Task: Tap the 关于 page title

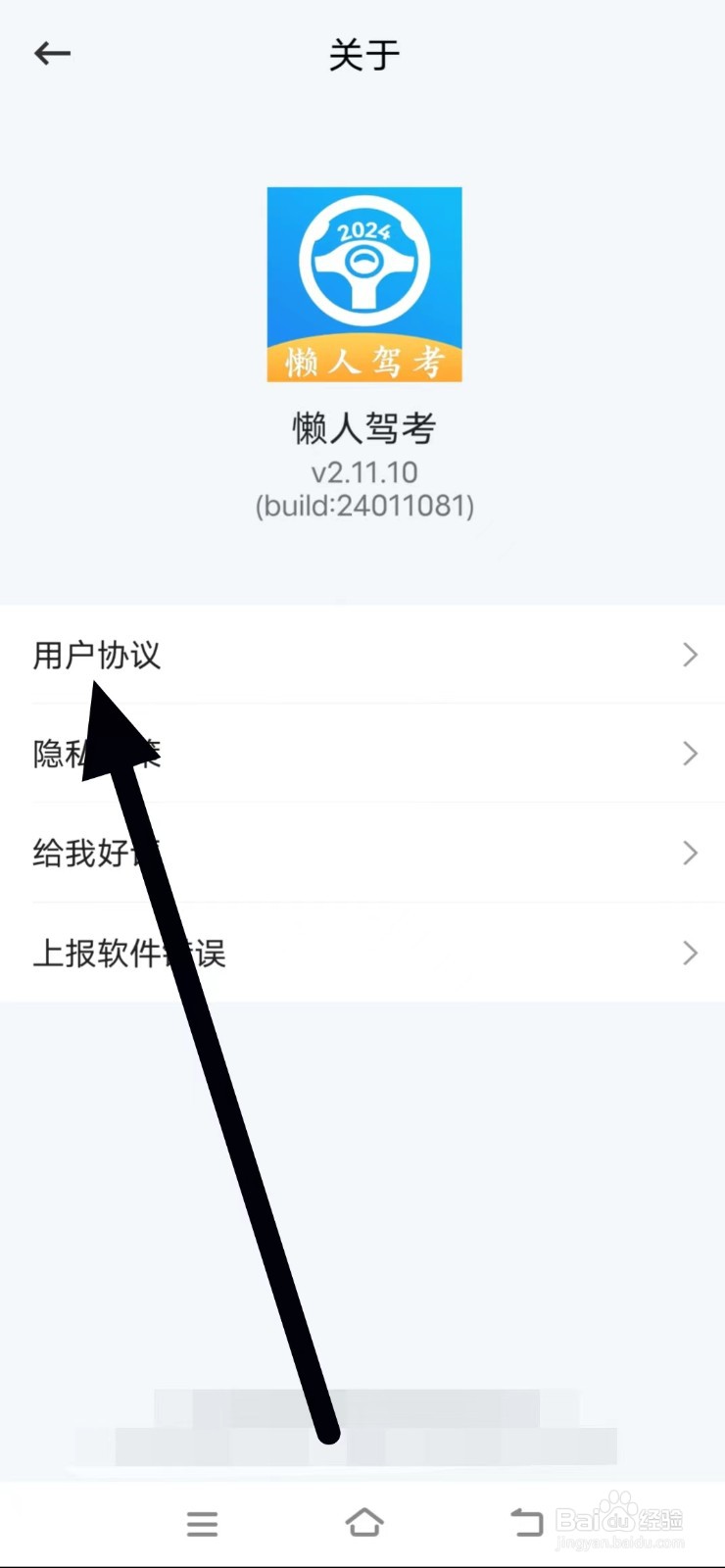Action: (x=363, y=56)
